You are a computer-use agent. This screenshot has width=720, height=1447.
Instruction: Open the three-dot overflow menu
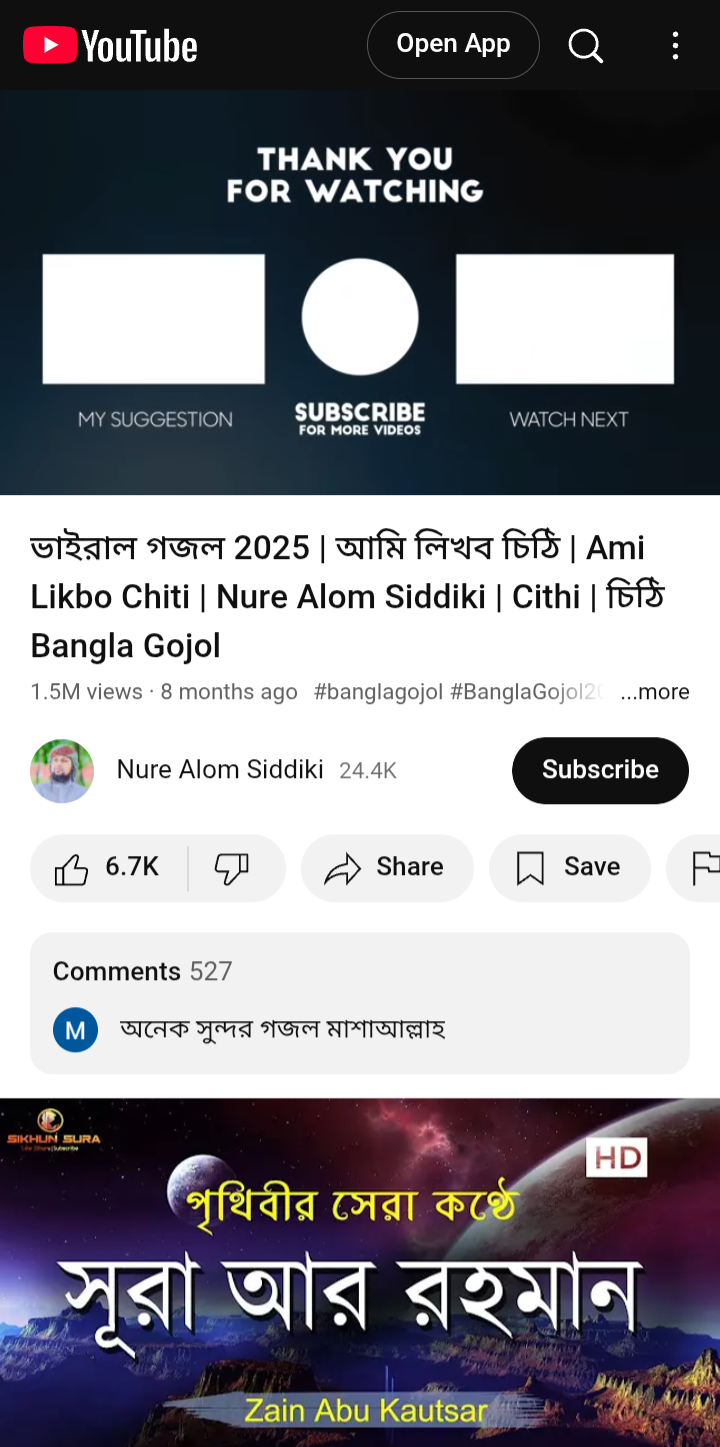point(675,45)
